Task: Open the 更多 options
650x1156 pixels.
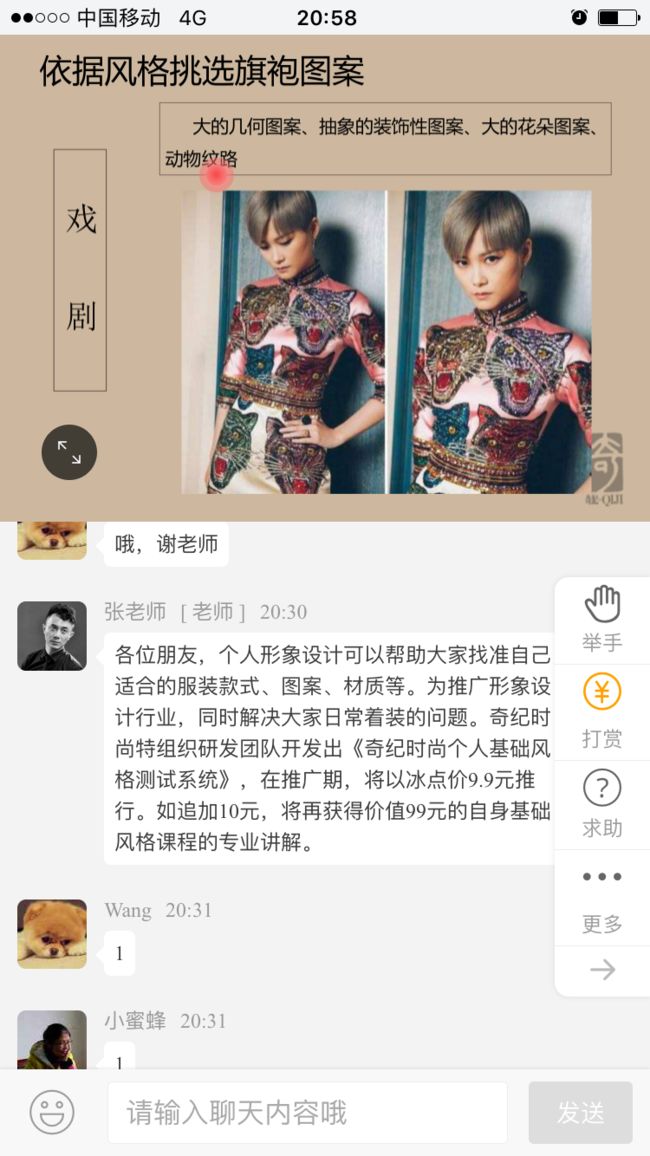Action: click(602, 898)
